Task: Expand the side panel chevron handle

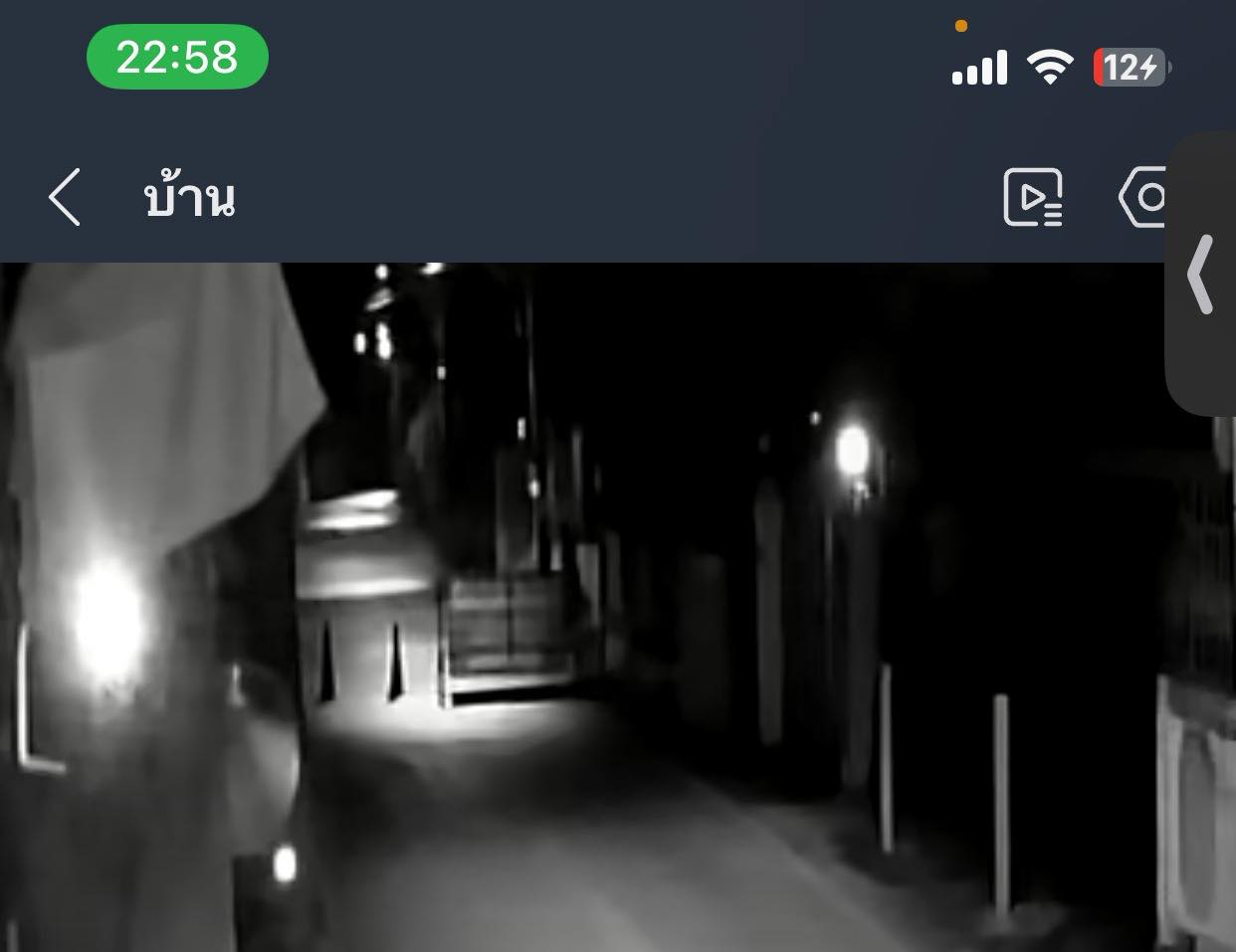Action: click(x=1201, y=275)
